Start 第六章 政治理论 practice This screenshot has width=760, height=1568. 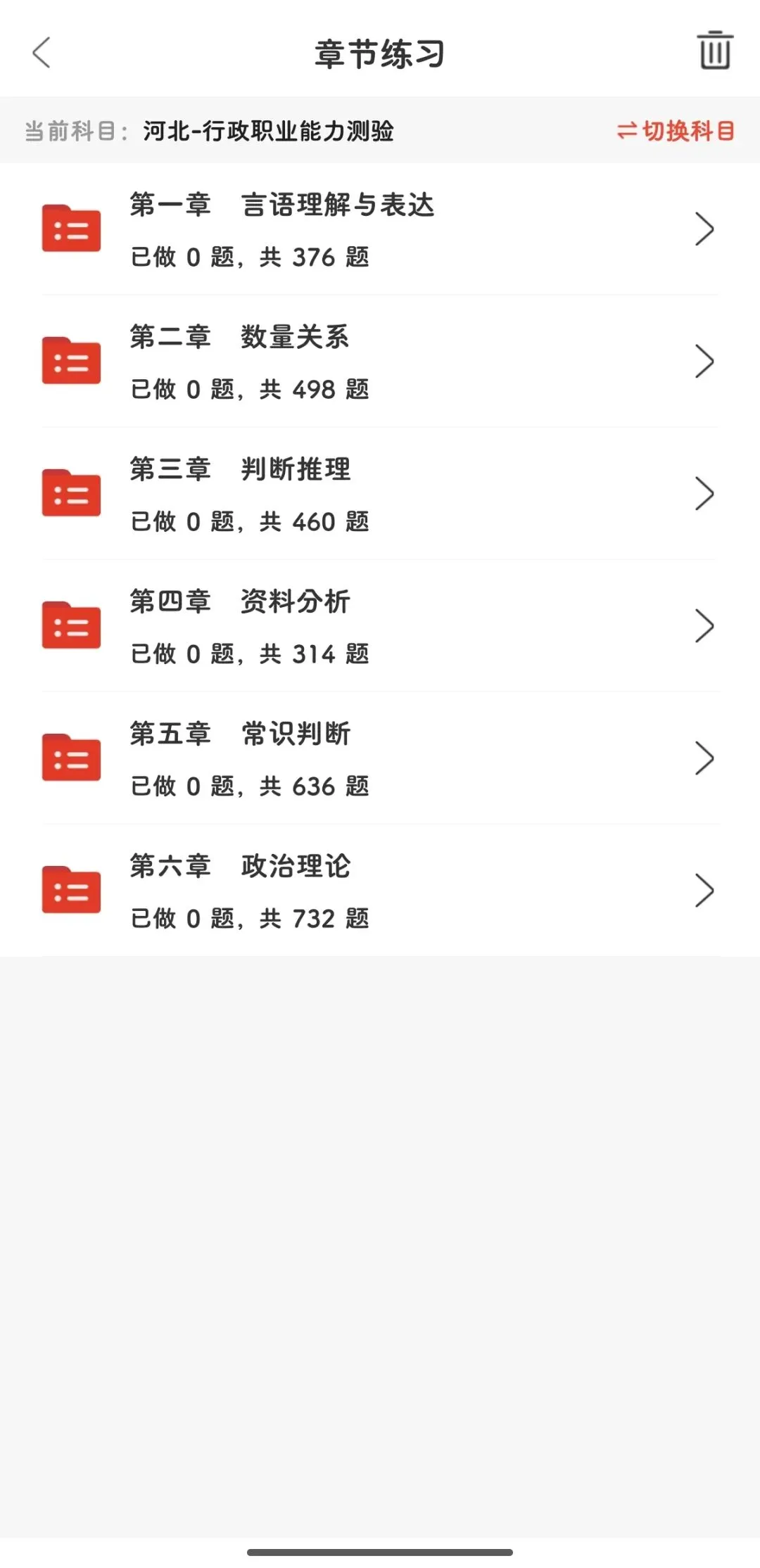(x=380, y=891)
